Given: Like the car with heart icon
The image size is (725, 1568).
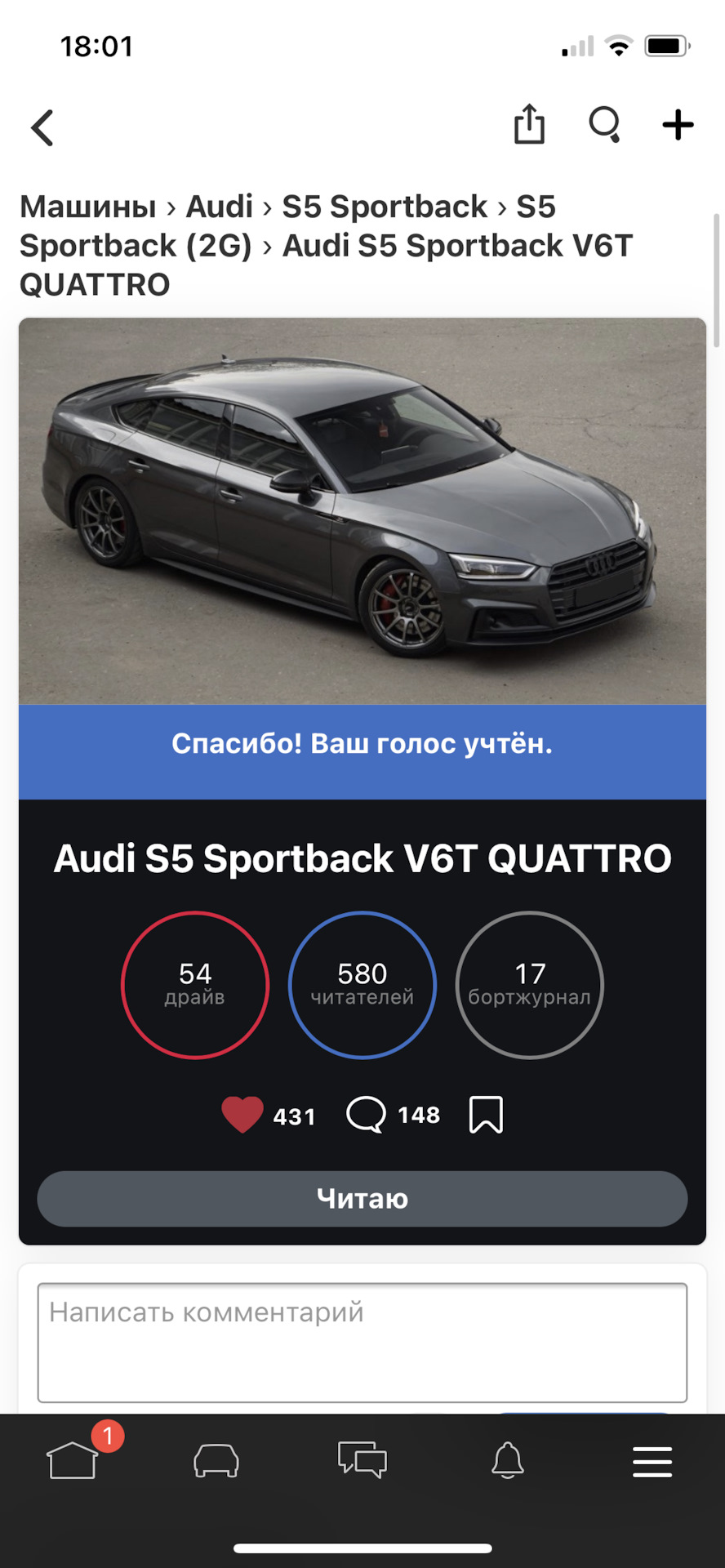Looking at the screenshot, I should [x=242, y=1115].
